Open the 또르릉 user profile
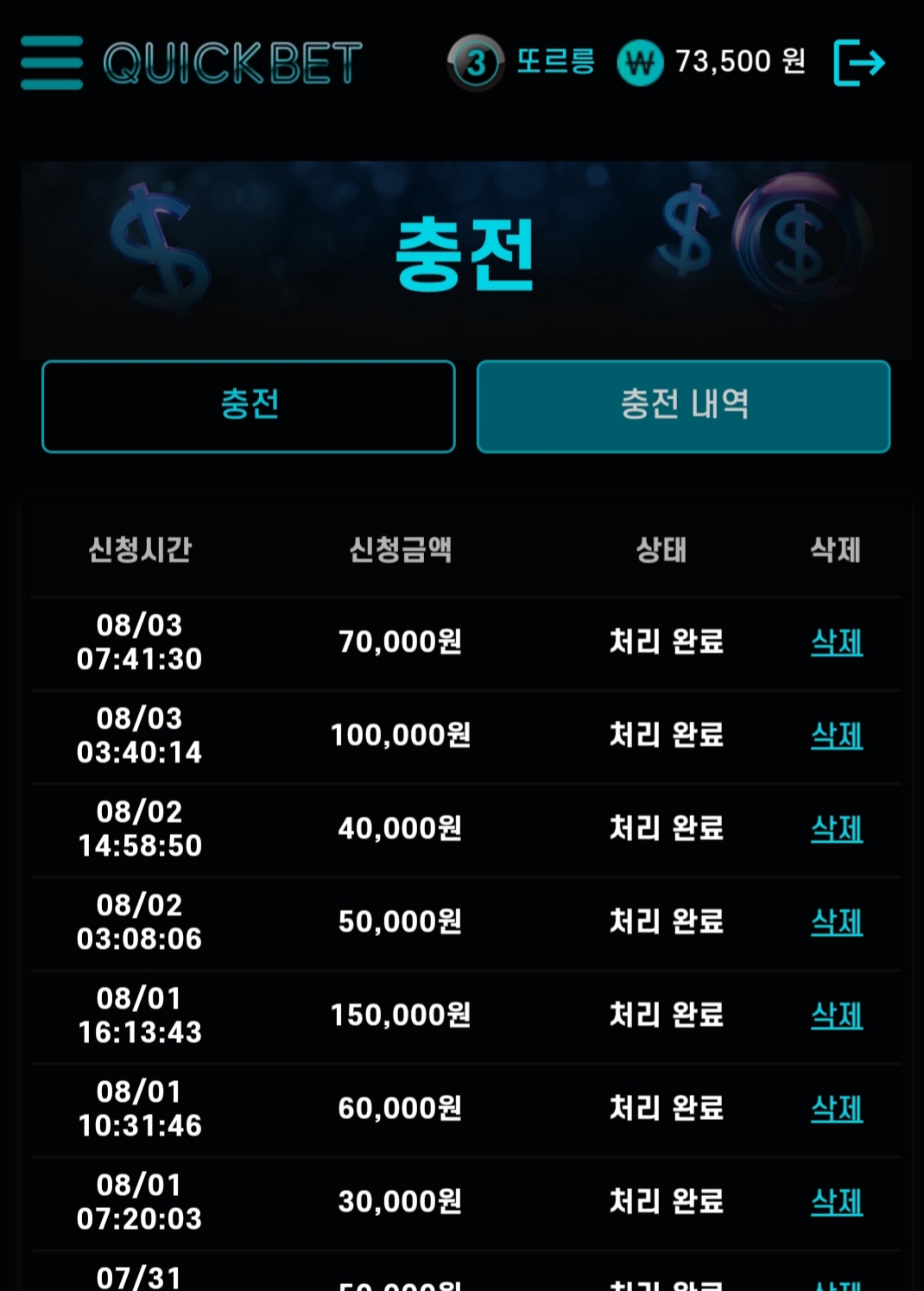The image size is (924, 1291). (x=554, y=62)
